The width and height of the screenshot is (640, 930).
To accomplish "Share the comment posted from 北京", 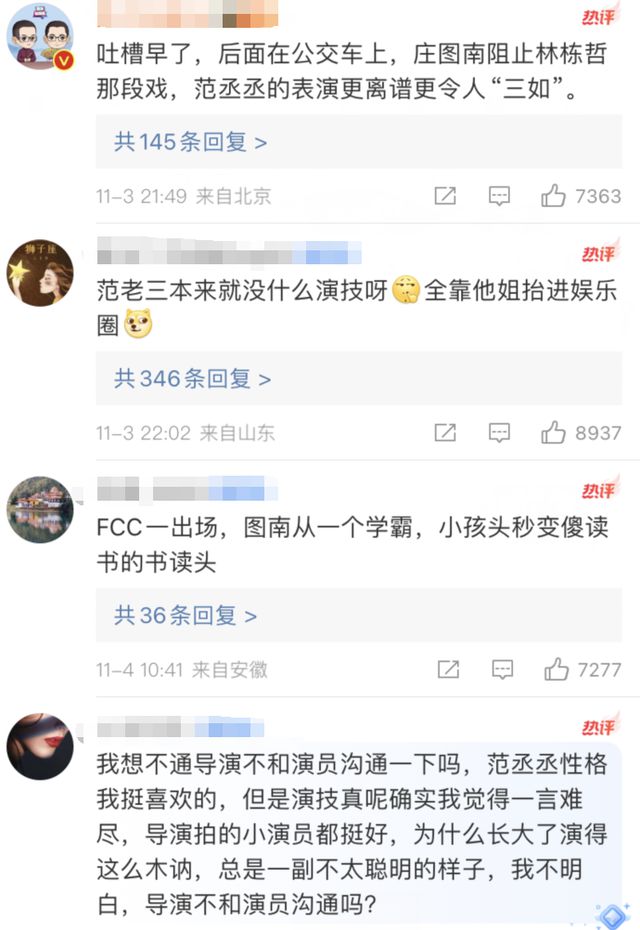I will click(x=446, y=196).
